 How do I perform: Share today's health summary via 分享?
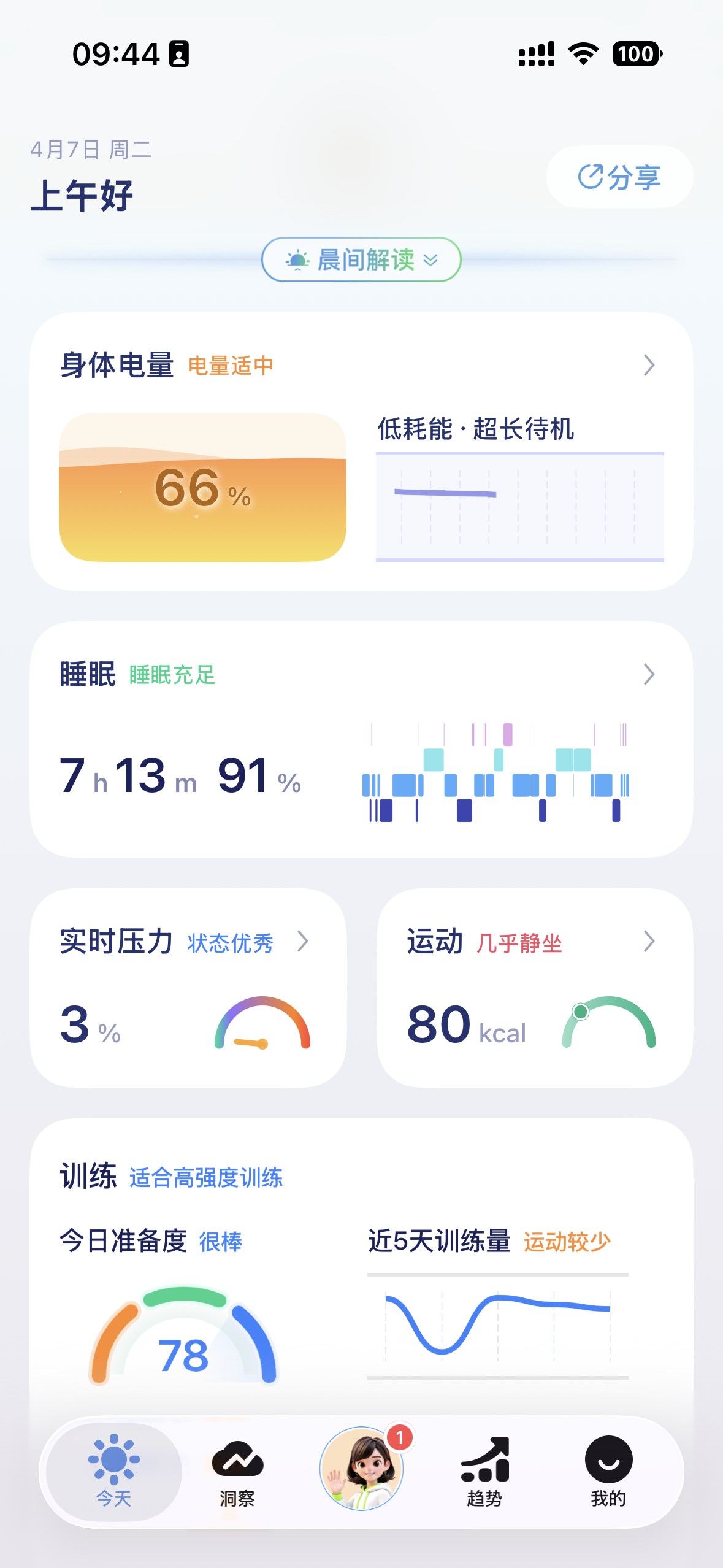619,177
